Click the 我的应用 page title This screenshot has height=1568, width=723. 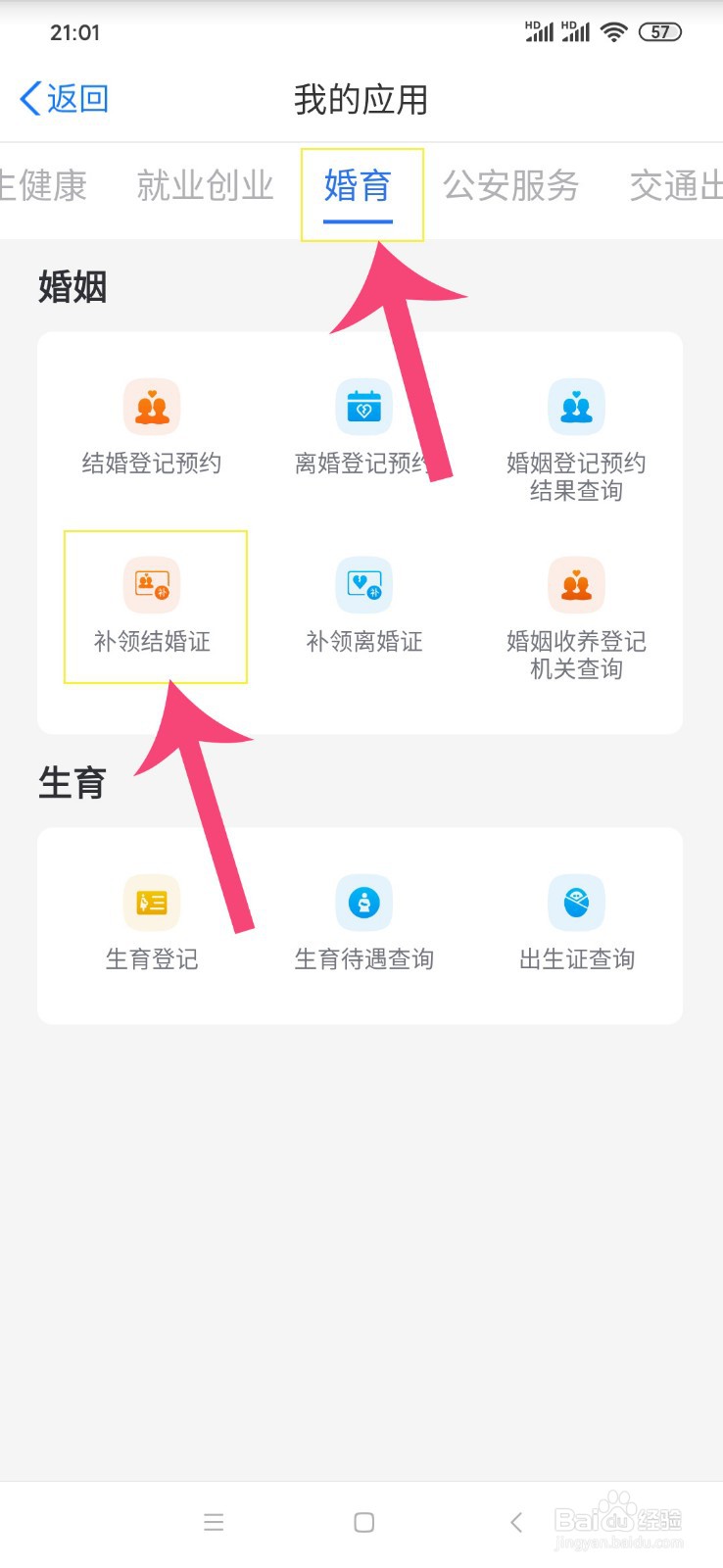point(361,98)
